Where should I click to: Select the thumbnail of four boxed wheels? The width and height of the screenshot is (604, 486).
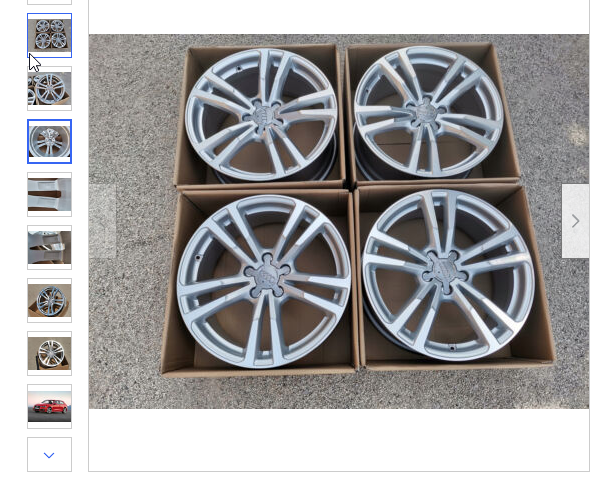pos(49,36)
